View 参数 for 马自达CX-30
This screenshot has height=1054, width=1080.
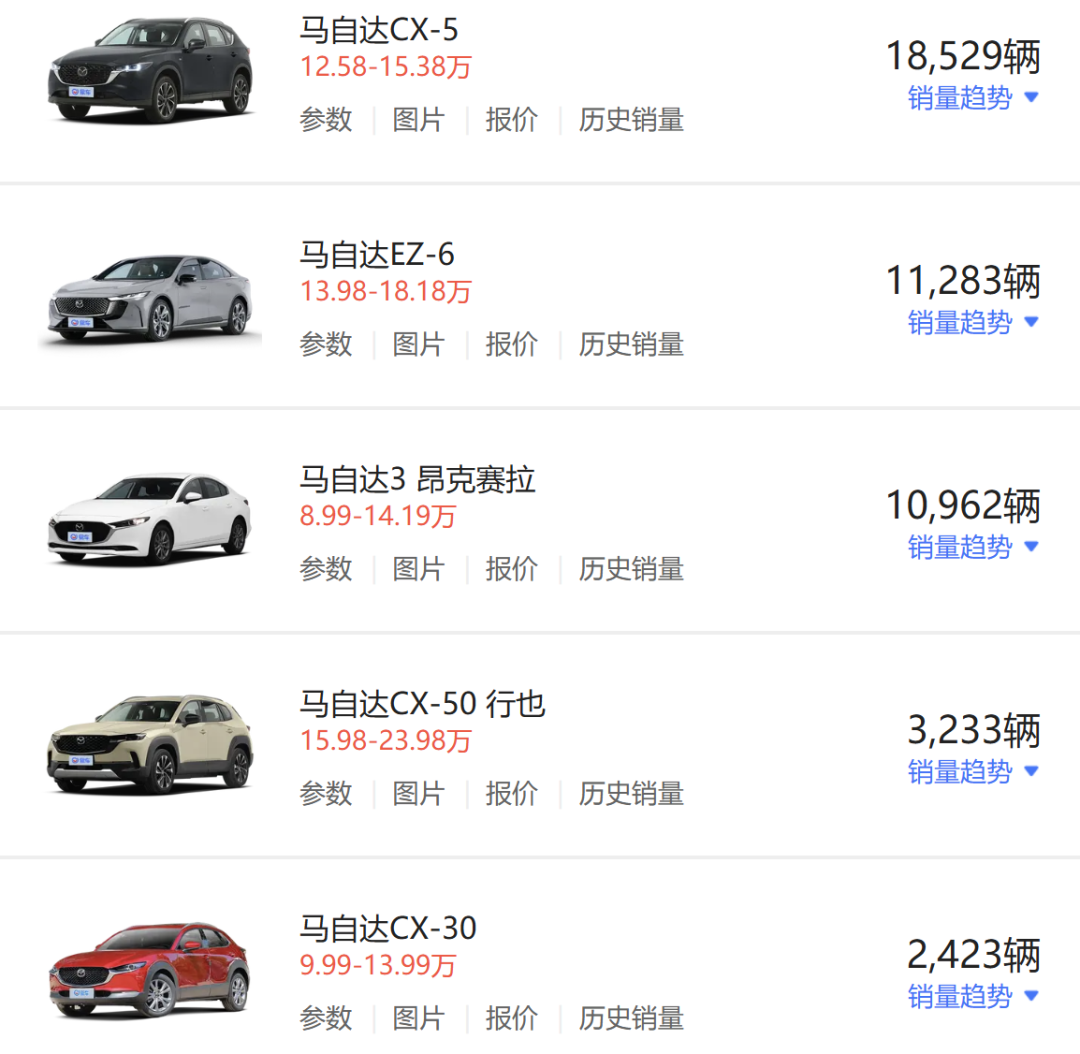(x=326, y=1019)
